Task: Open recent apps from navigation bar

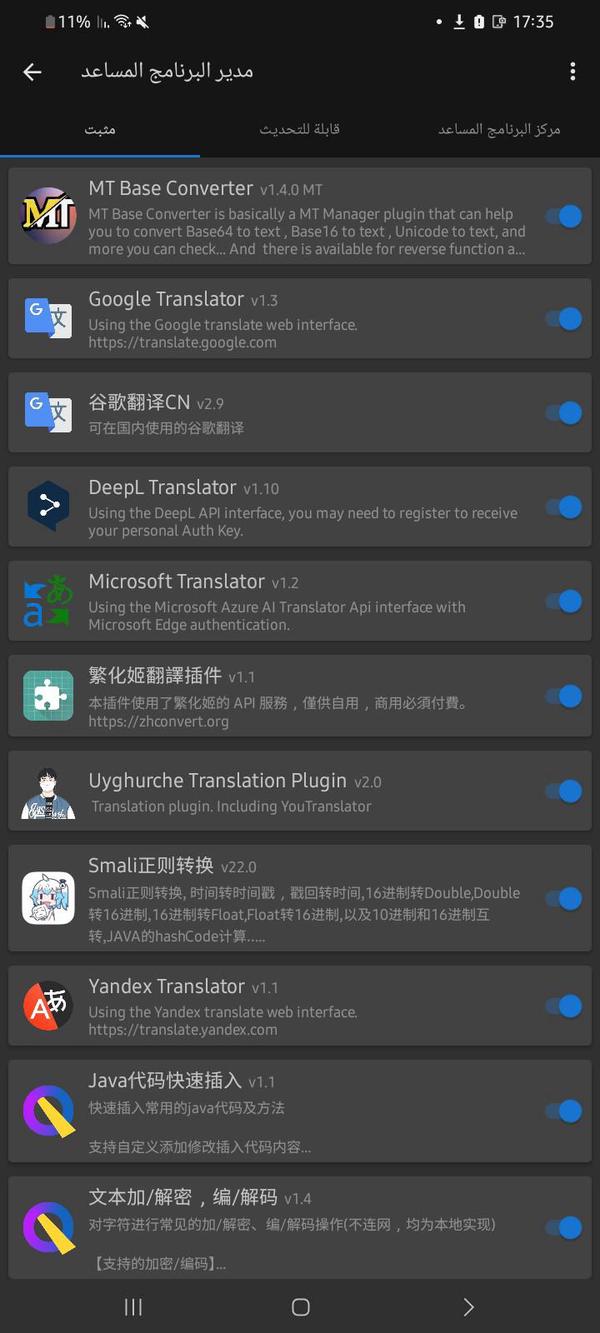Action: click(x=132, y=1307)
